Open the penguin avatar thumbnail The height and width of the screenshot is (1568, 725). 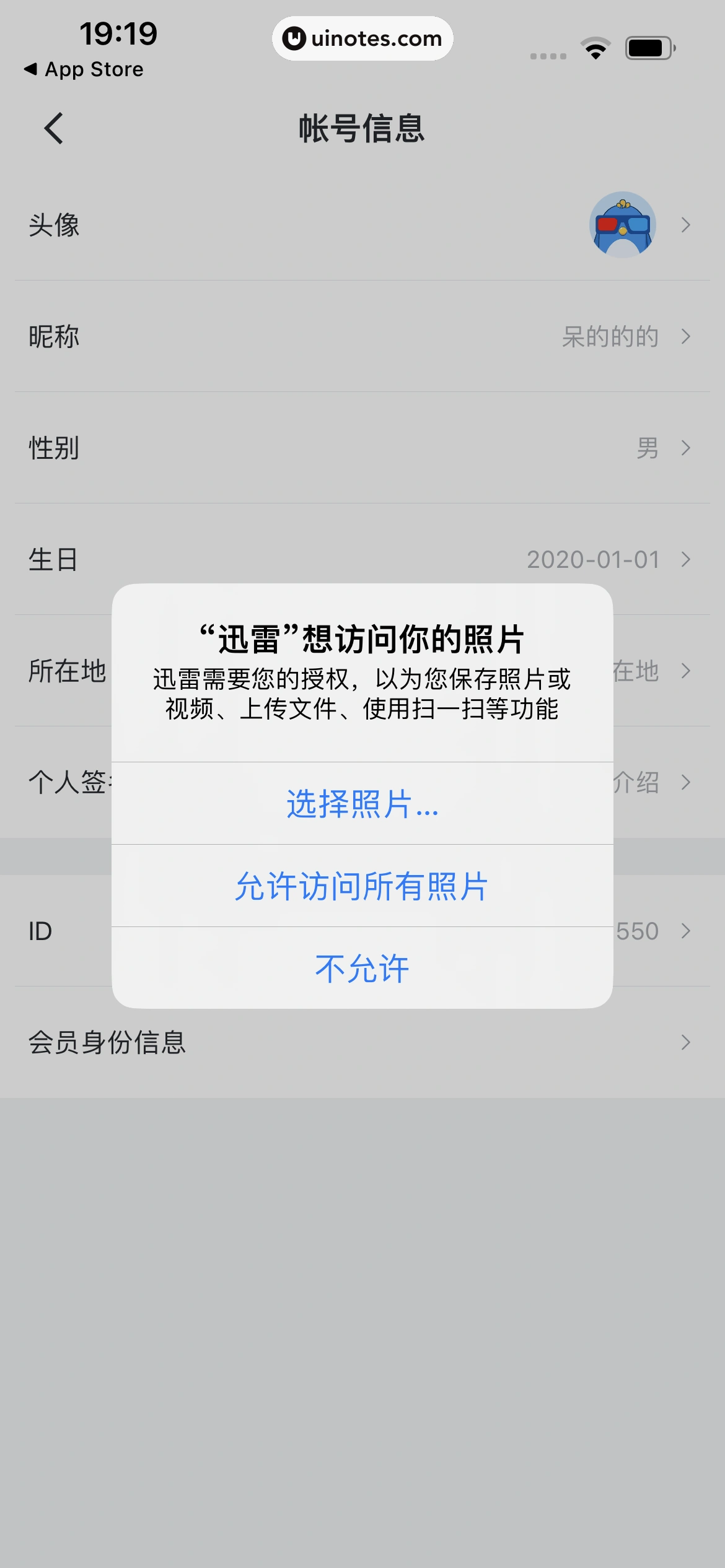622,225
